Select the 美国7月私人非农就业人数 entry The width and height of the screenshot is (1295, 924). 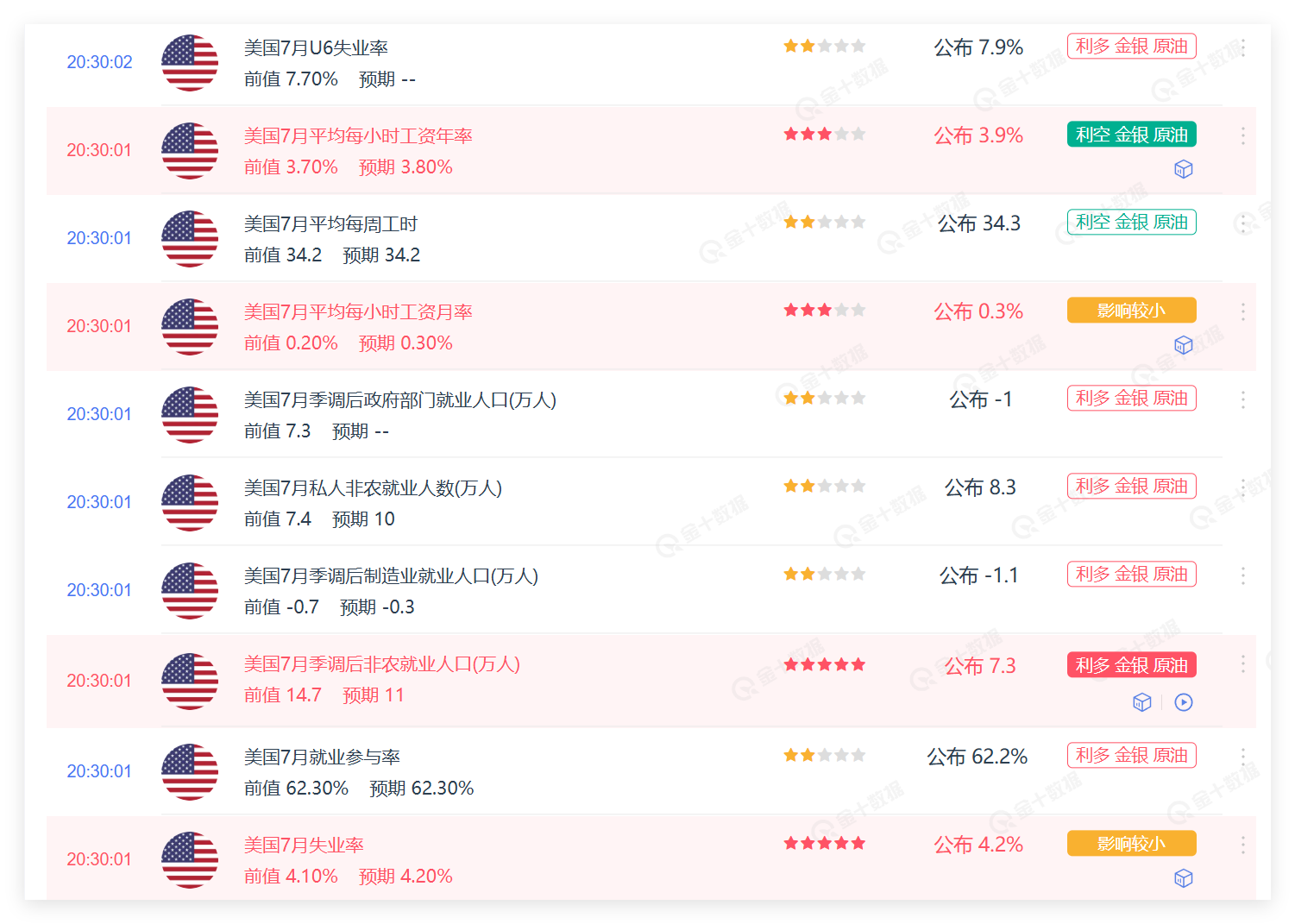click(x=373, y=488)
